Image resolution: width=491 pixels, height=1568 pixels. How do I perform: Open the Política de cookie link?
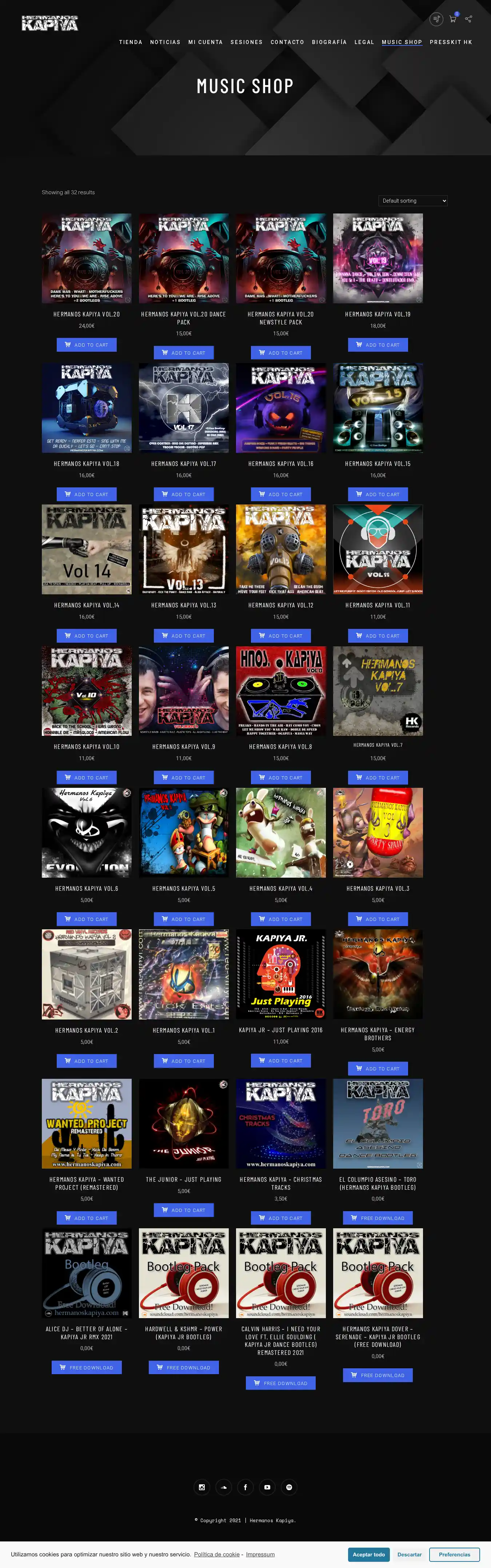pyautogui.click(x=217, y=1554)
